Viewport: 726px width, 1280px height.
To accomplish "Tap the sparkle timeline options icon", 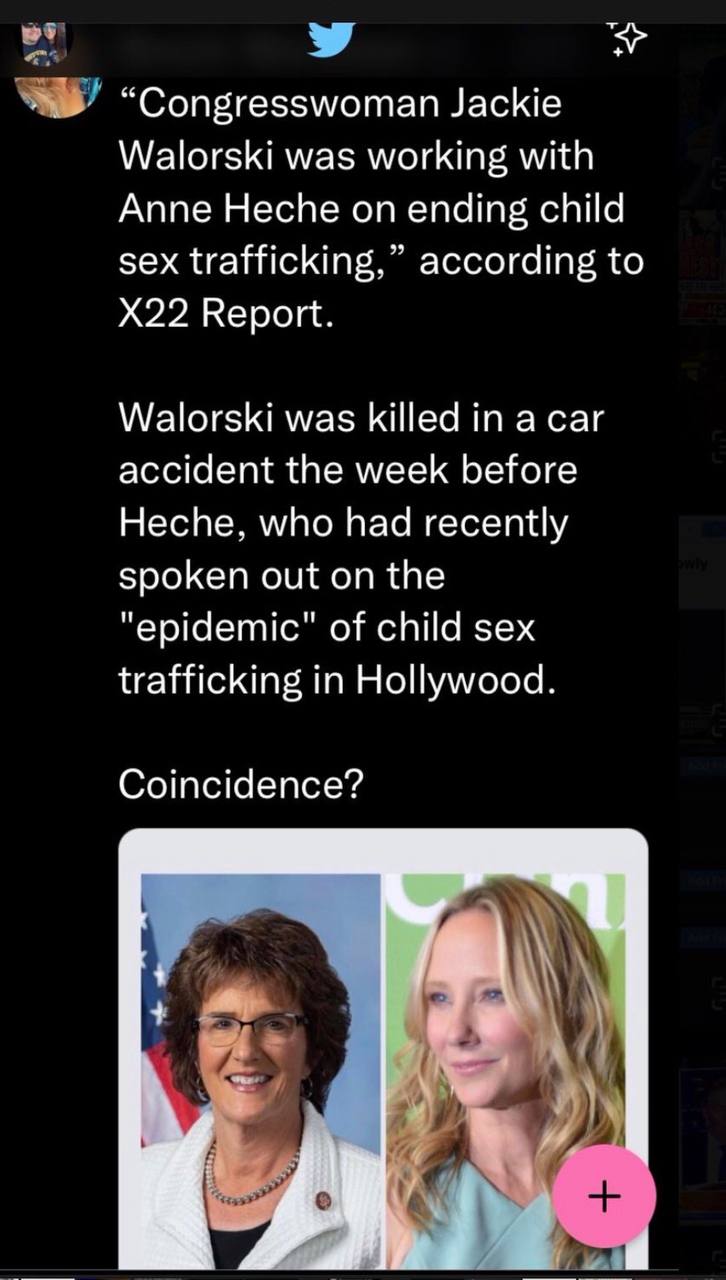I will [629, 37].
